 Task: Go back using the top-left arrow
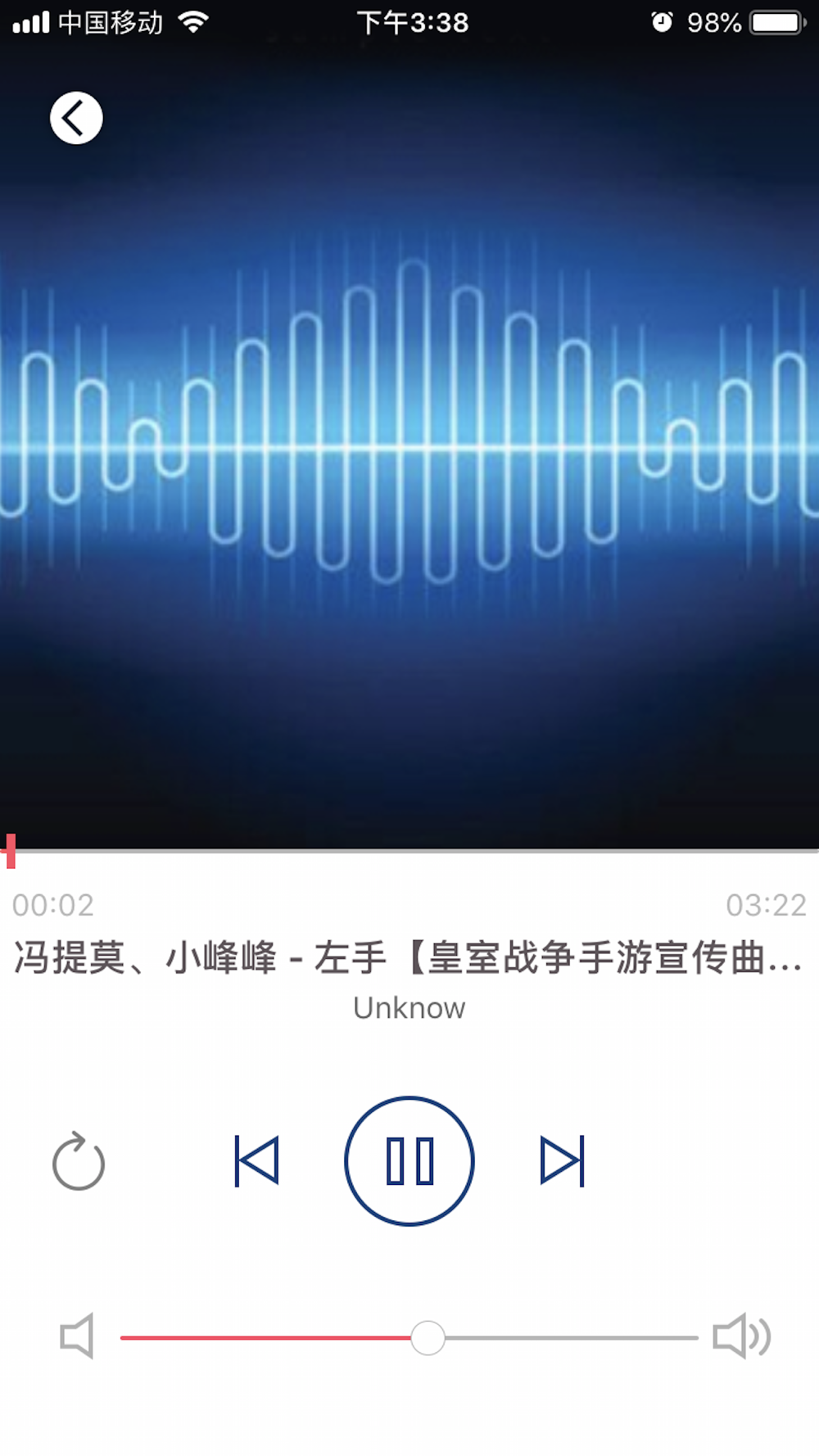point(76,118)
